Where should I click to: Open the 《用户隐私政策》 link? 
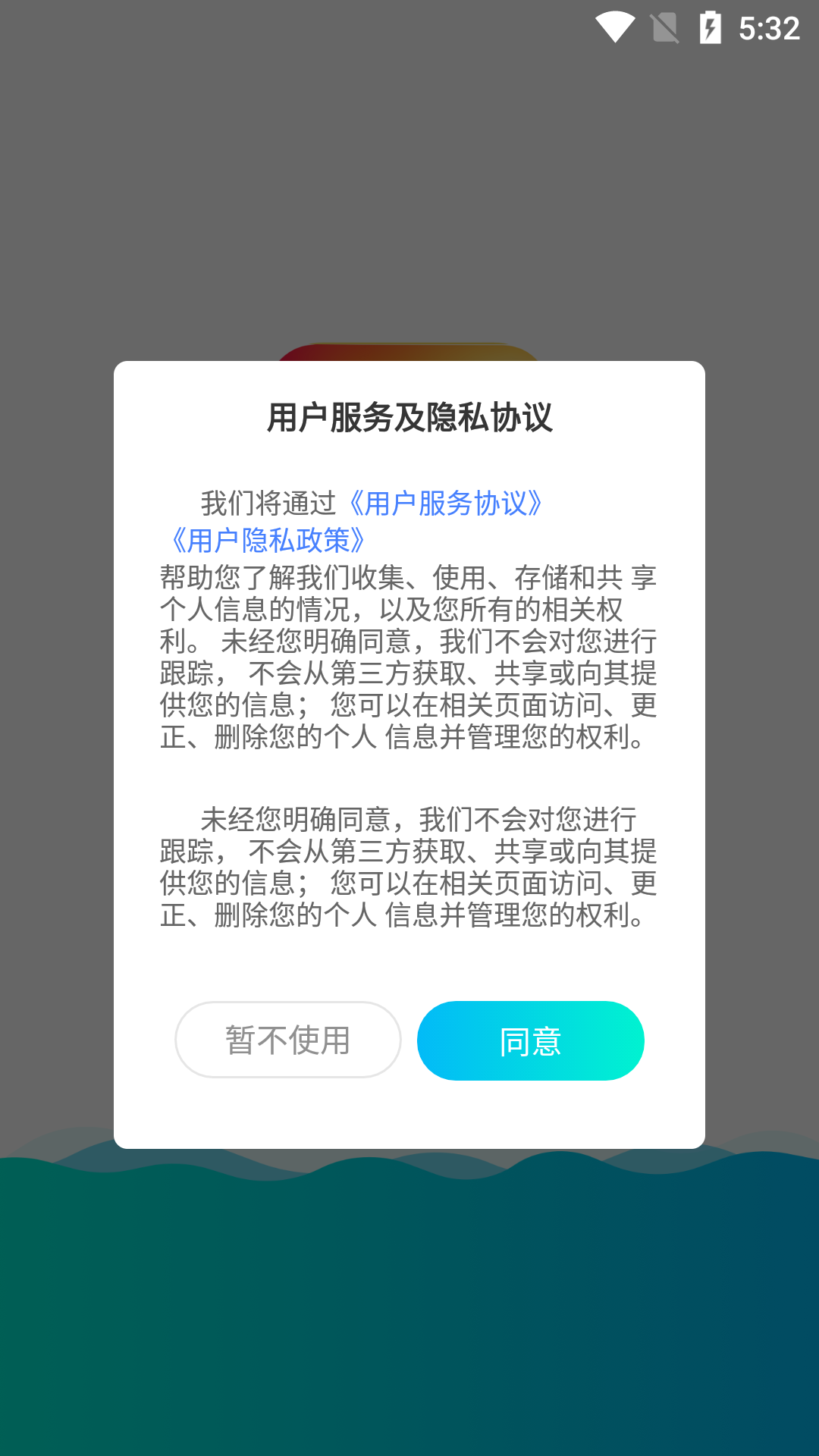point(268,541)
